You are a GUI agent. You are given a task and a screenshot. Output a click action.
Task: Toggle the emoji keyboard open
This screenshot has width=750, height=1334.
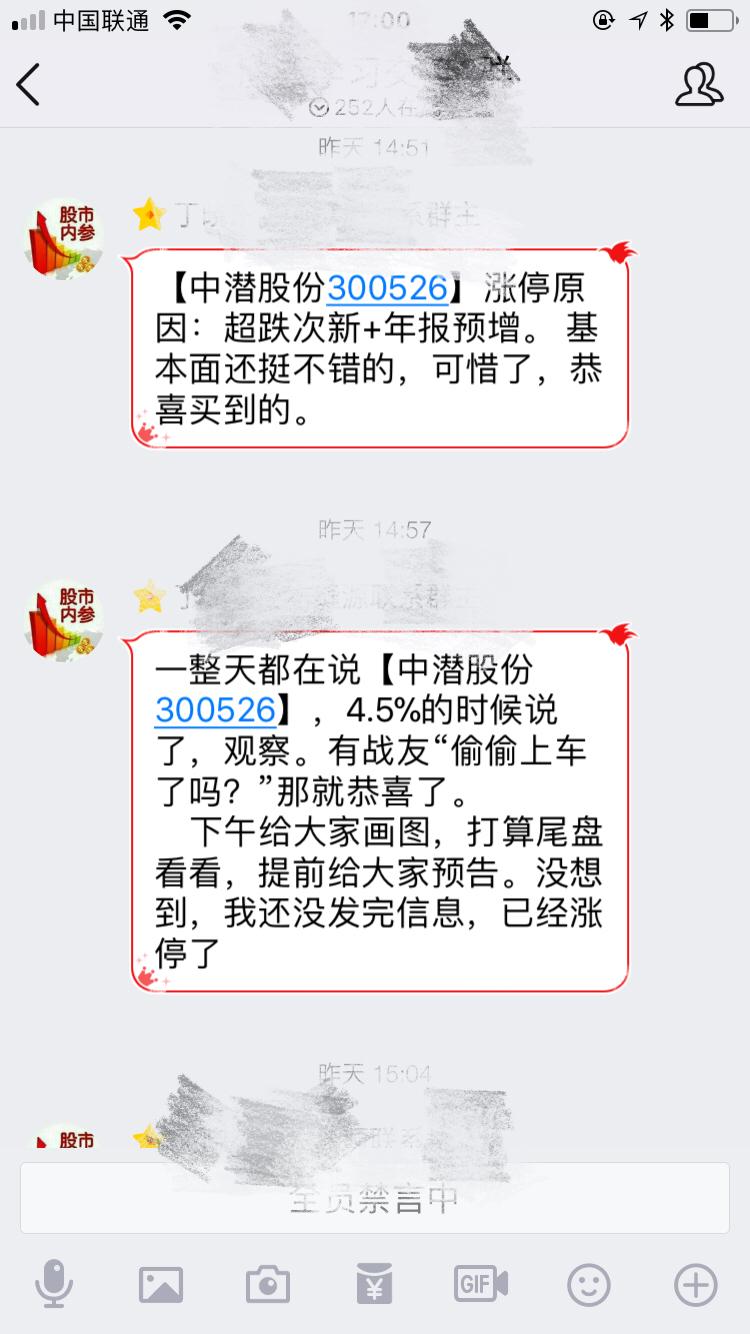(x=588, y=1285)
